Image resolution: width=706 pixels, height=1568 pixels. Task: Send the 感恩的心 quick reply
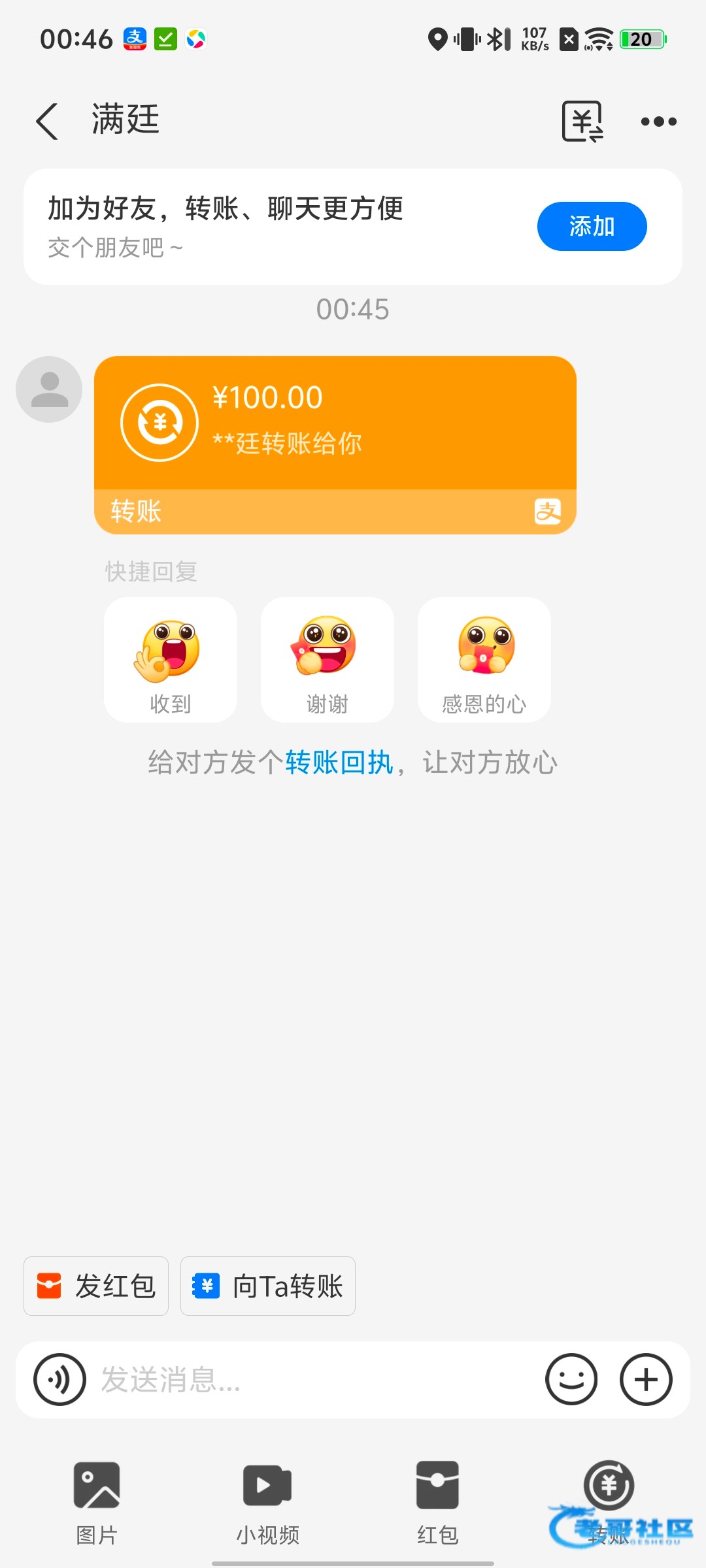484,660
